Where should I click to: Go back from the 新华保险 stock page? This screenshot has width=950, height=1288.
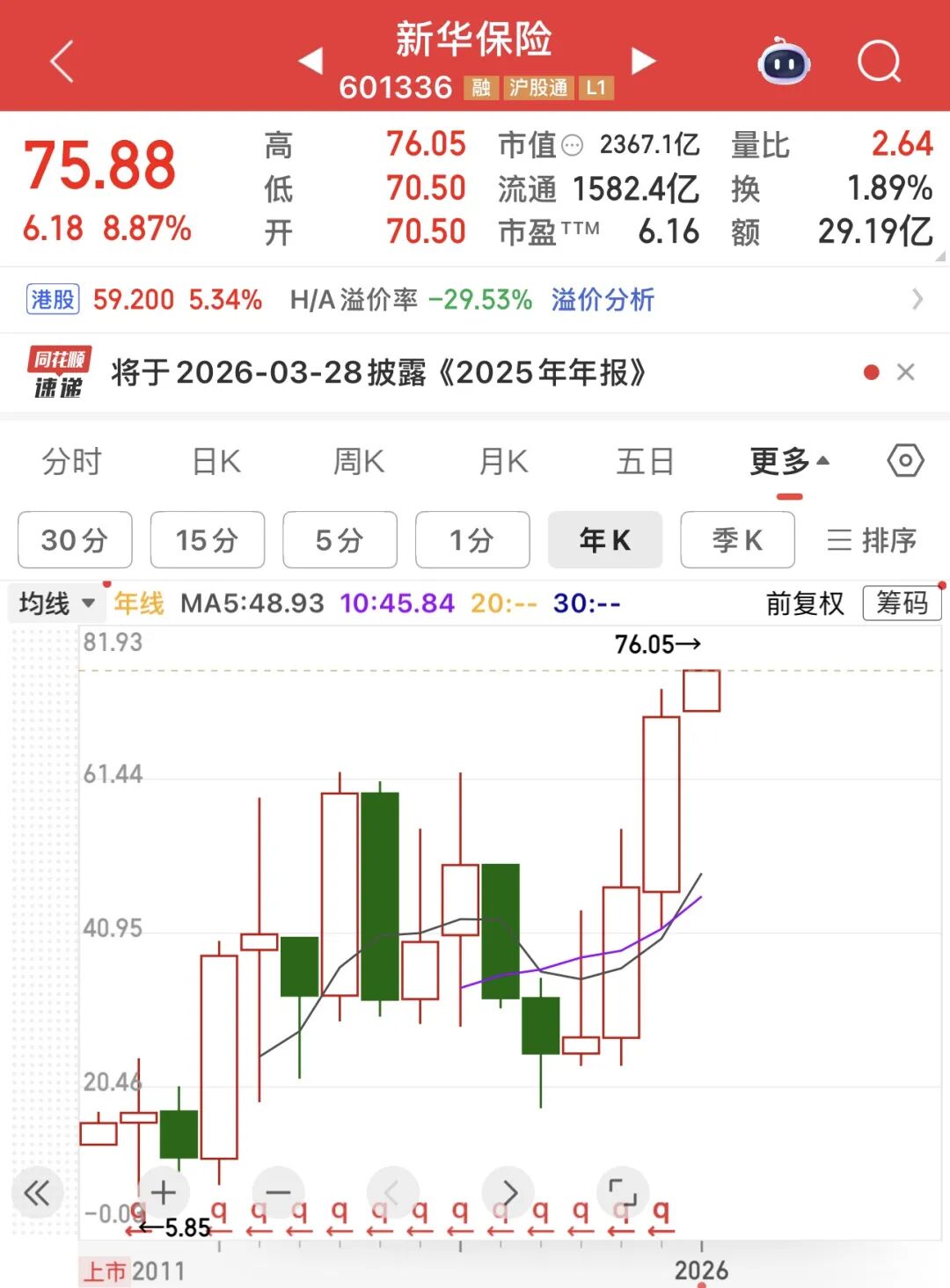[62, 62]
